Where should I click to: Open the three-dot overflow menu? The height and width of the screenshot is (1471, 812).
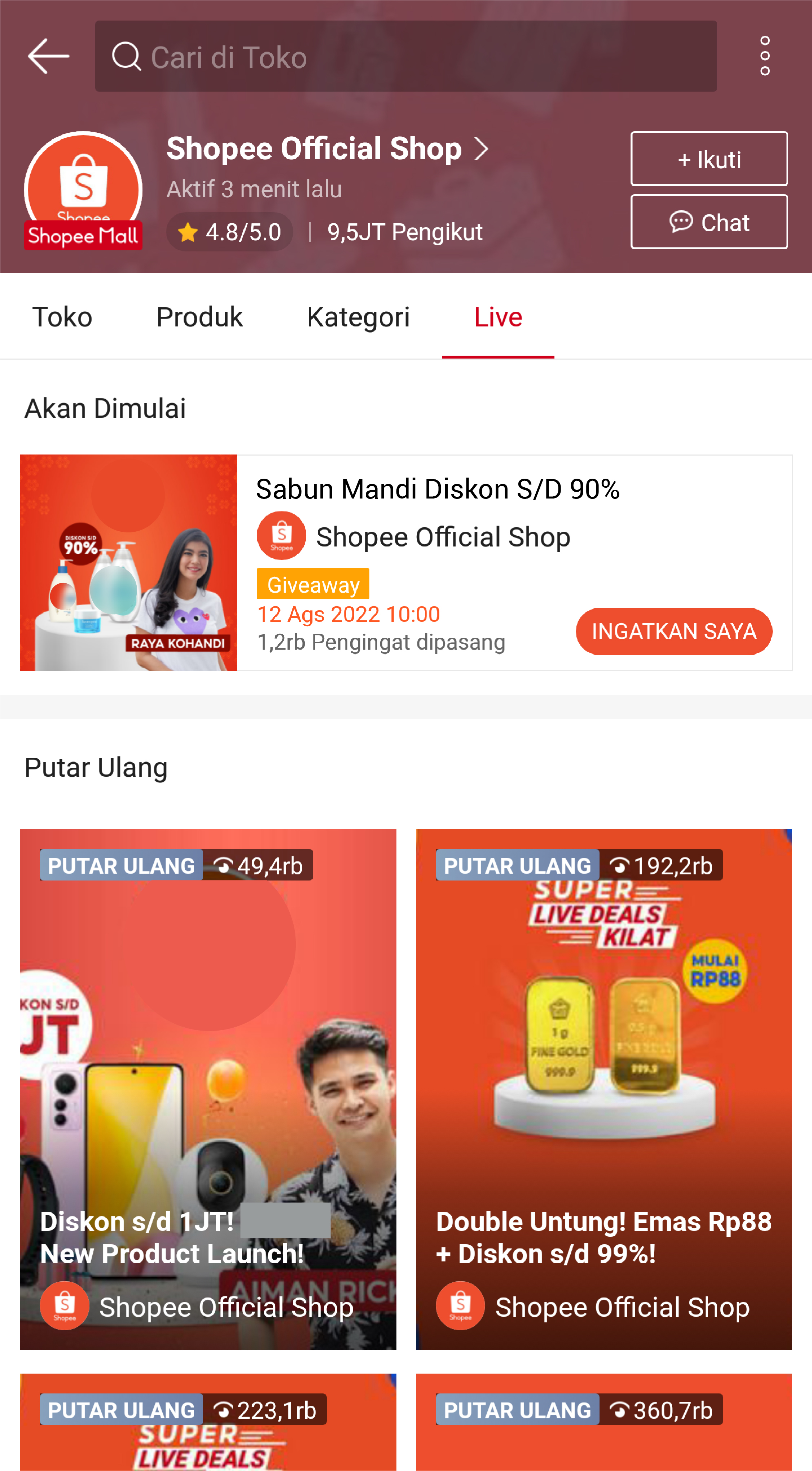click(x=764, y=56)
